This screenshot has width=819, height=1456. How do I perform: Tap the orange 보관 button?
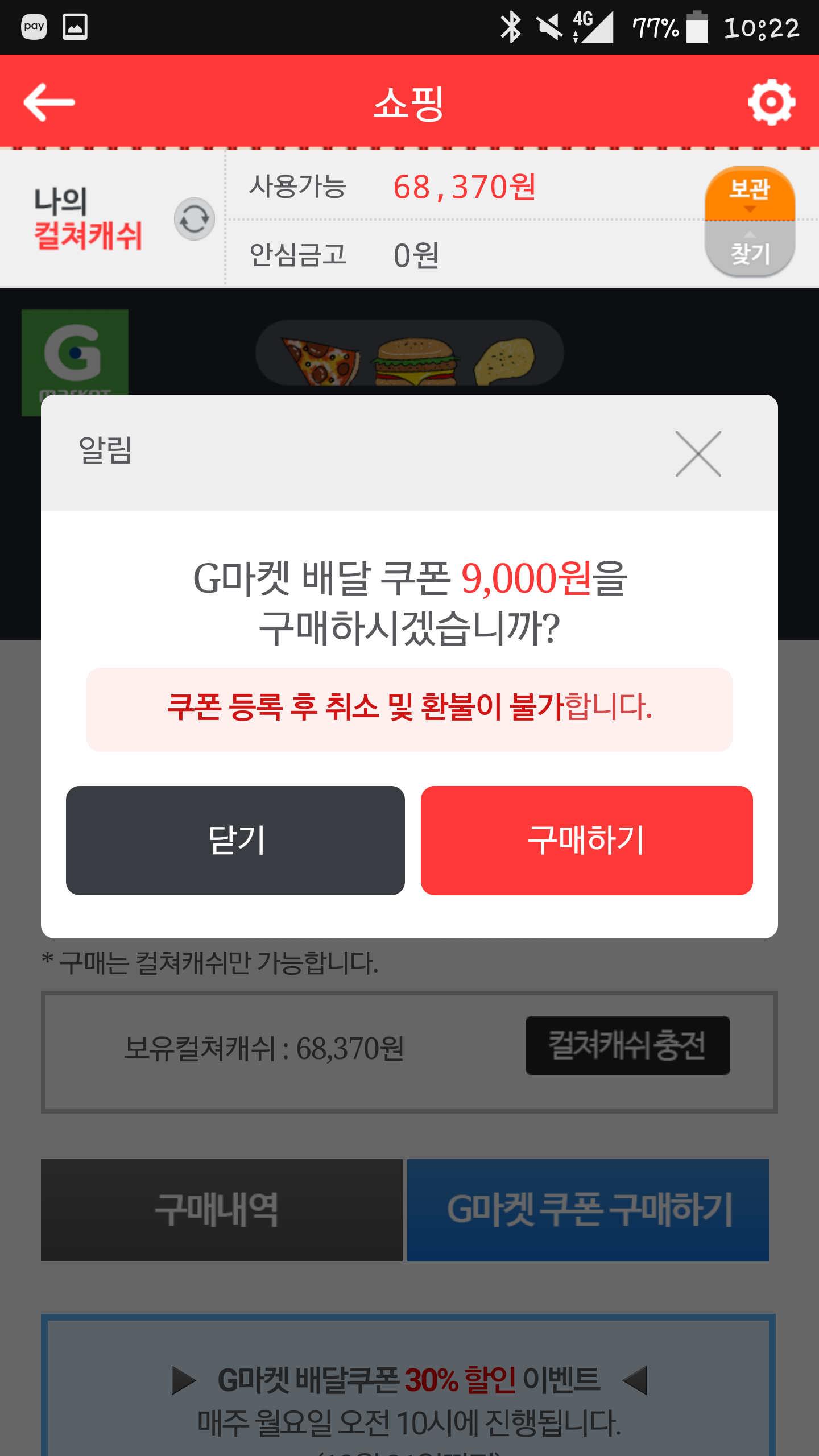(x=750, y=192)
